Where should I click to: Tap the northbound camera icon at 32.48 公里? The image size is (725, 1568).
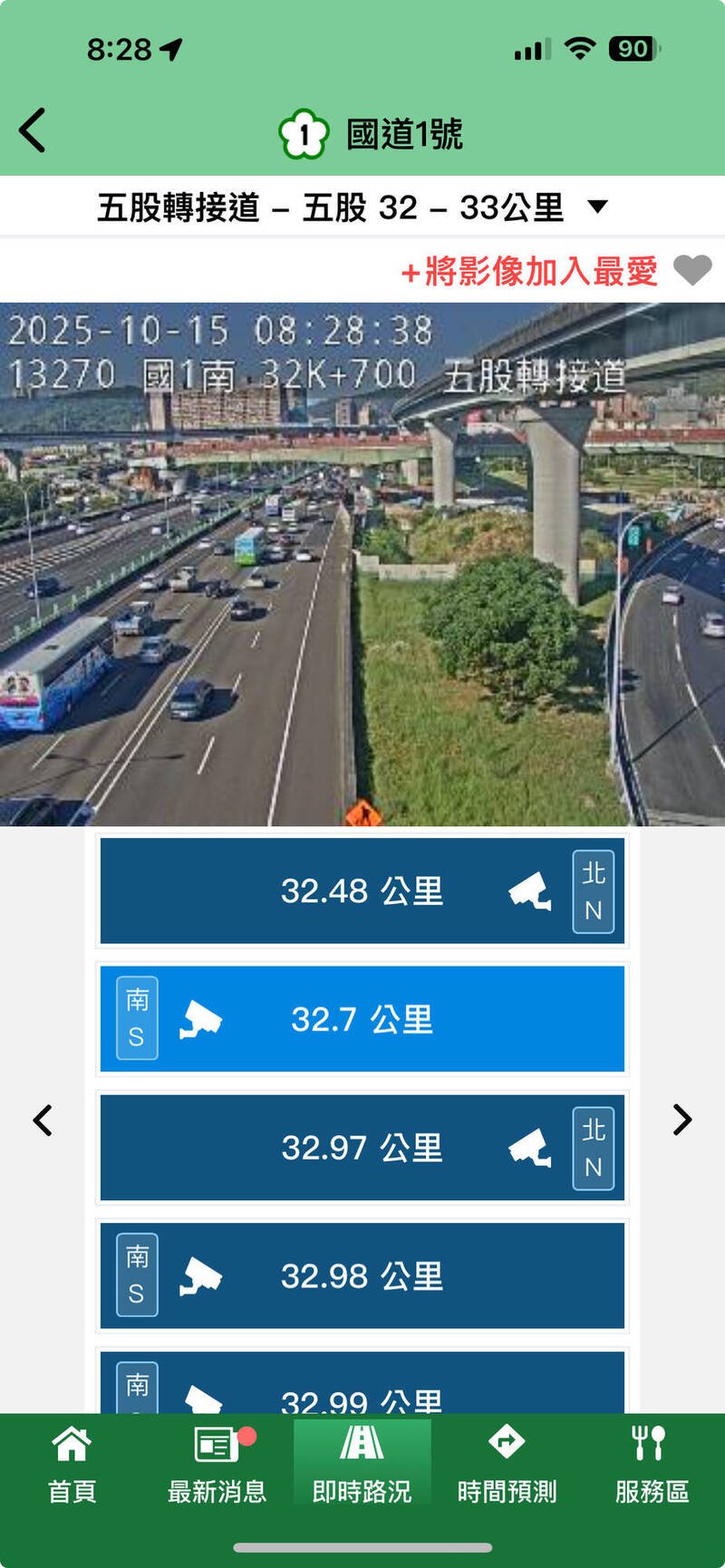532,890
